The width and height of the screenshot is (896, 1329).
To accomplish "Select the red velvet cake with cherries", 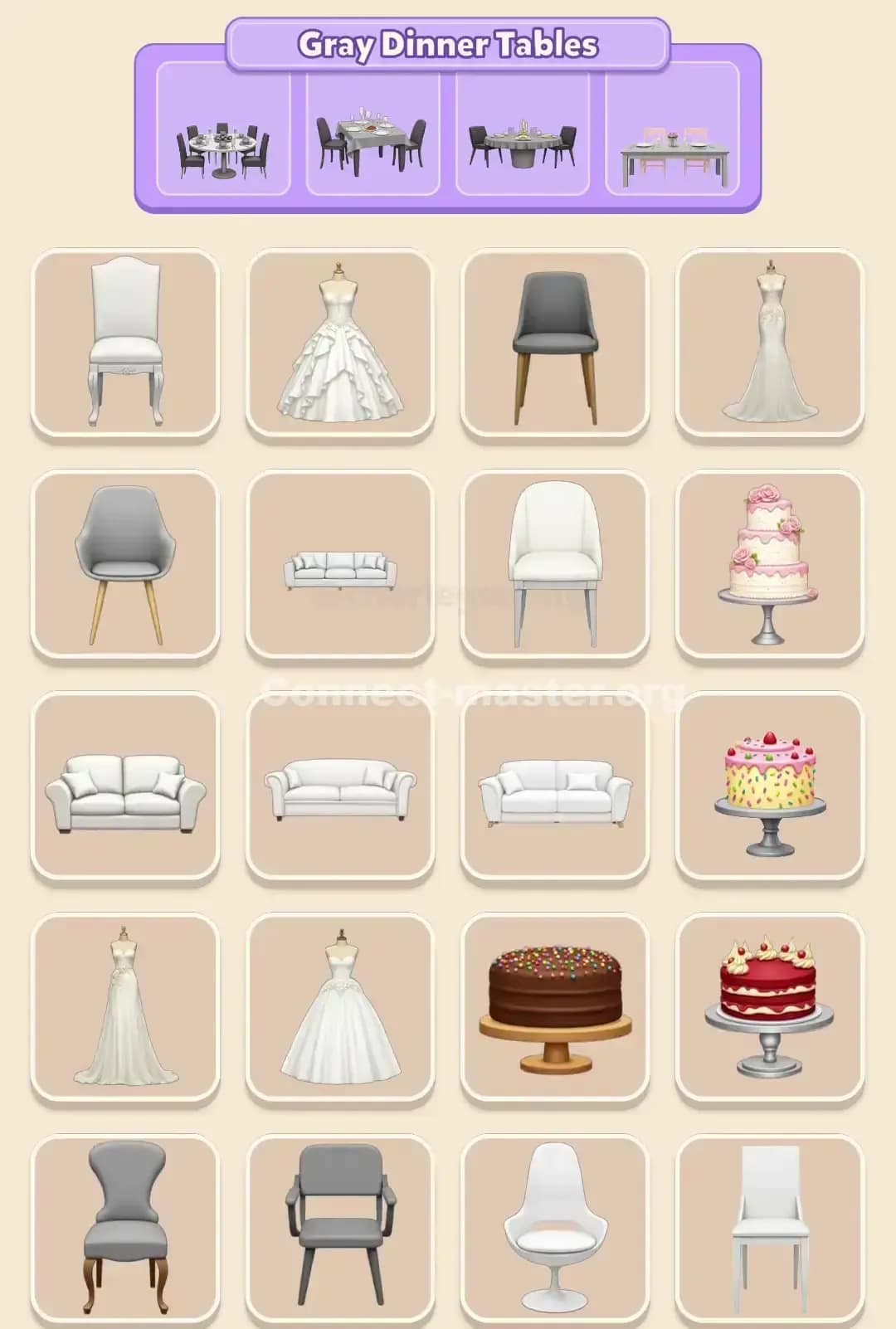I will click(x=772, y=1008).
